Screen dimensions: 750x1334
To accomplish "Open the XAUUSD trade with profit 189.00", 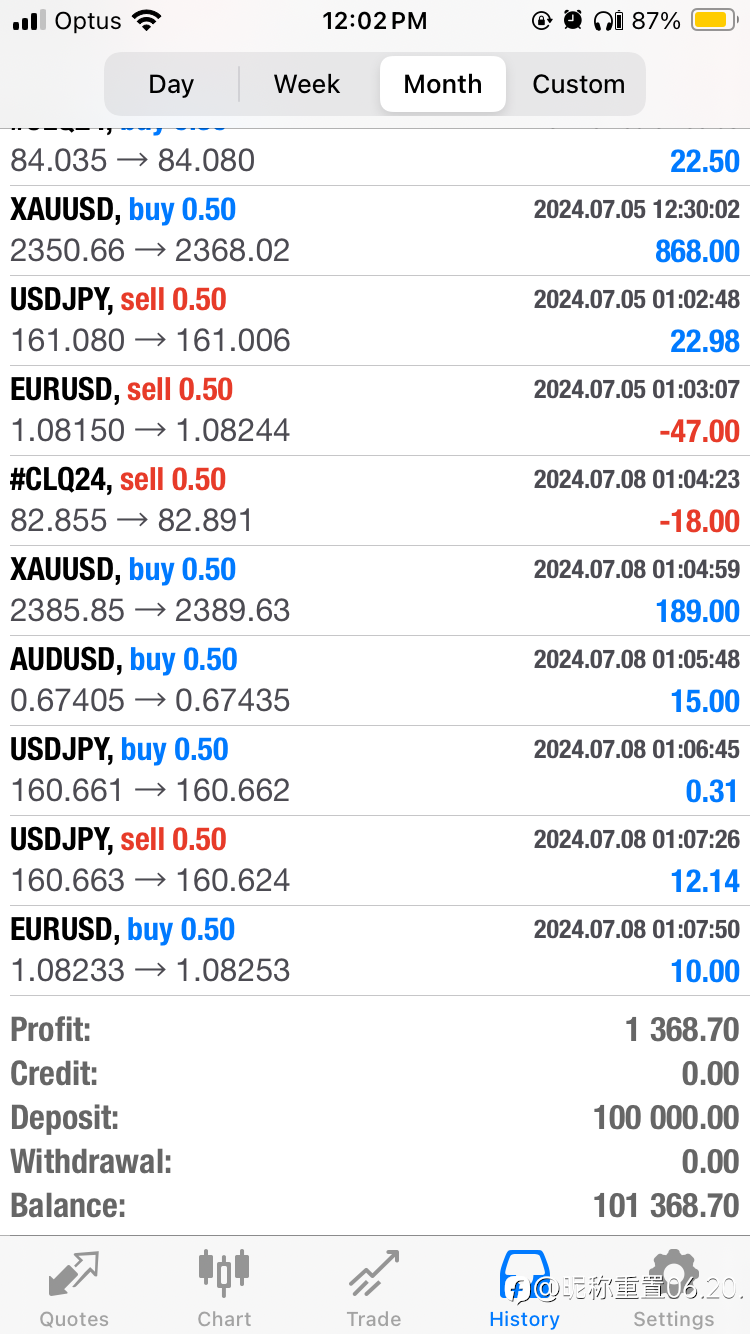I will click(x=375, y=591).
